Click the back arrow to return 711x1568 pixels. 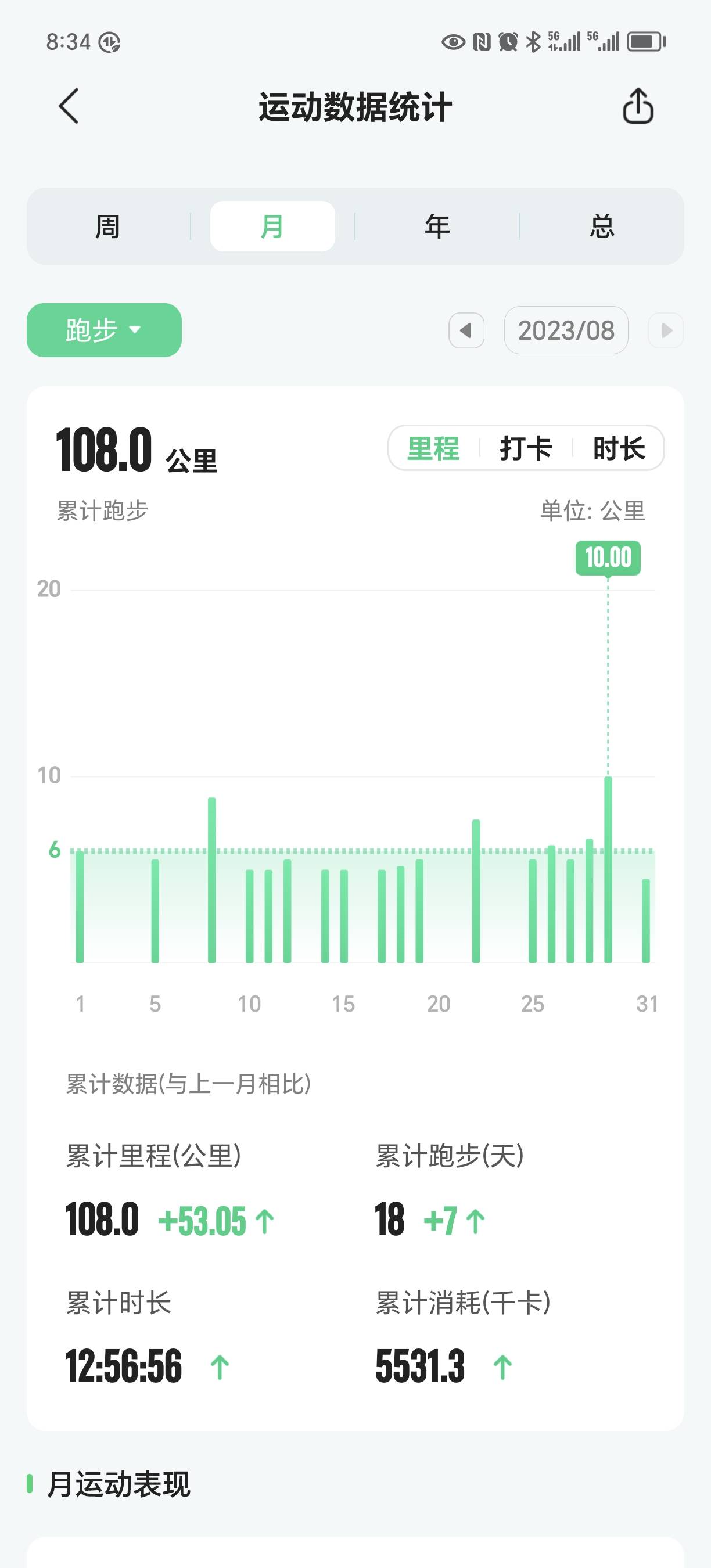point(69,105)
